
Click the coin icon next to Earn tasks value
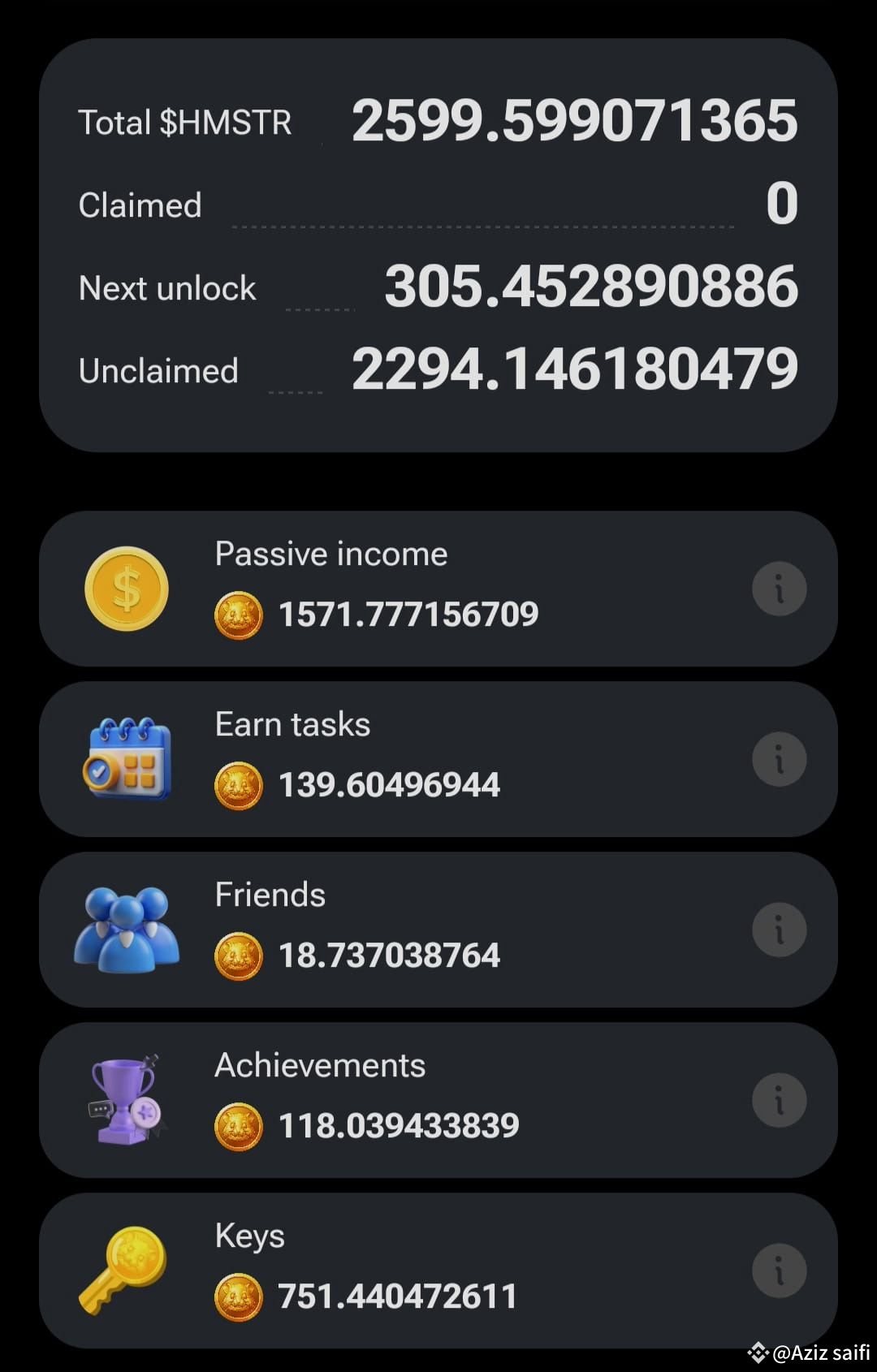click(x=237, y=783)
